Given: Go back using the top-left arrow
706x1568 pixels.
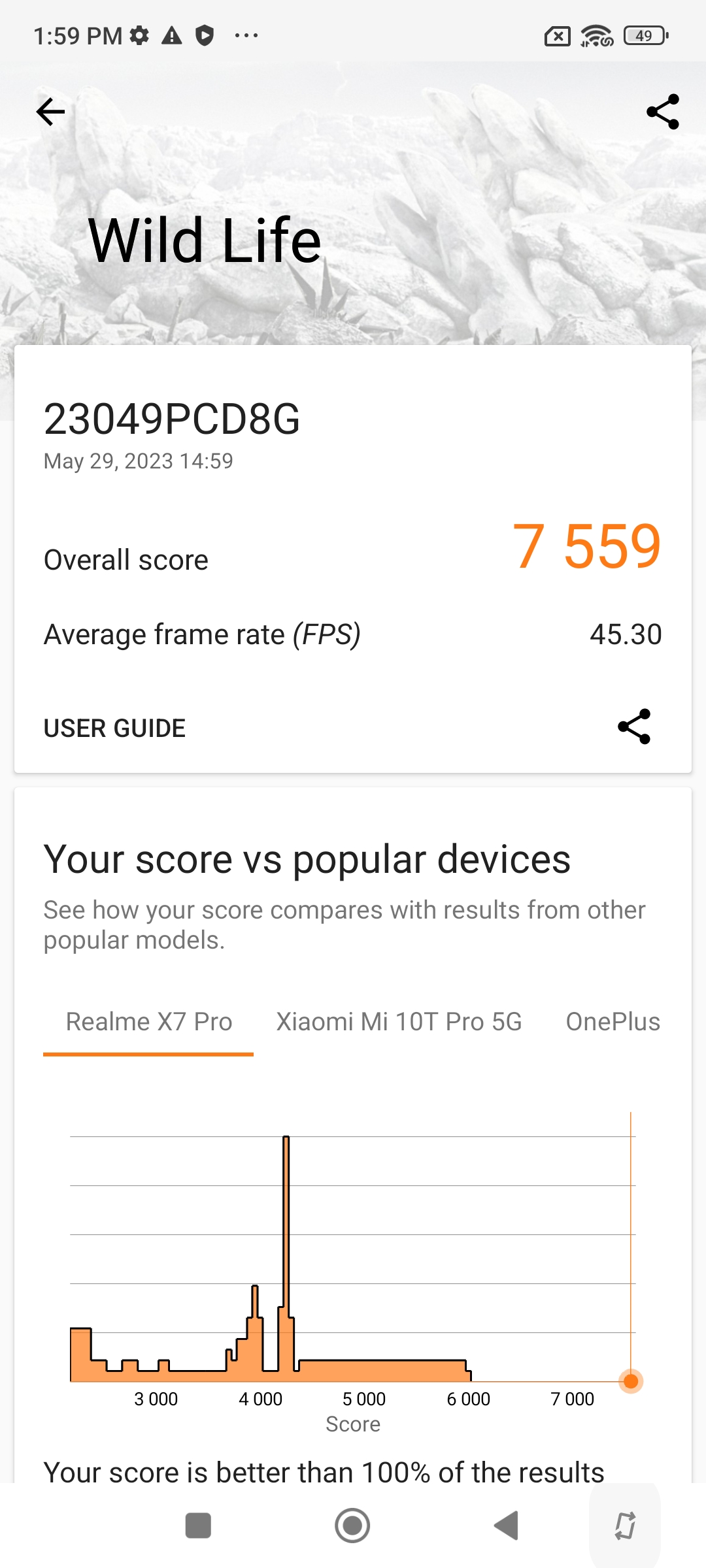Looking at the screenshot, I should 50,112.
